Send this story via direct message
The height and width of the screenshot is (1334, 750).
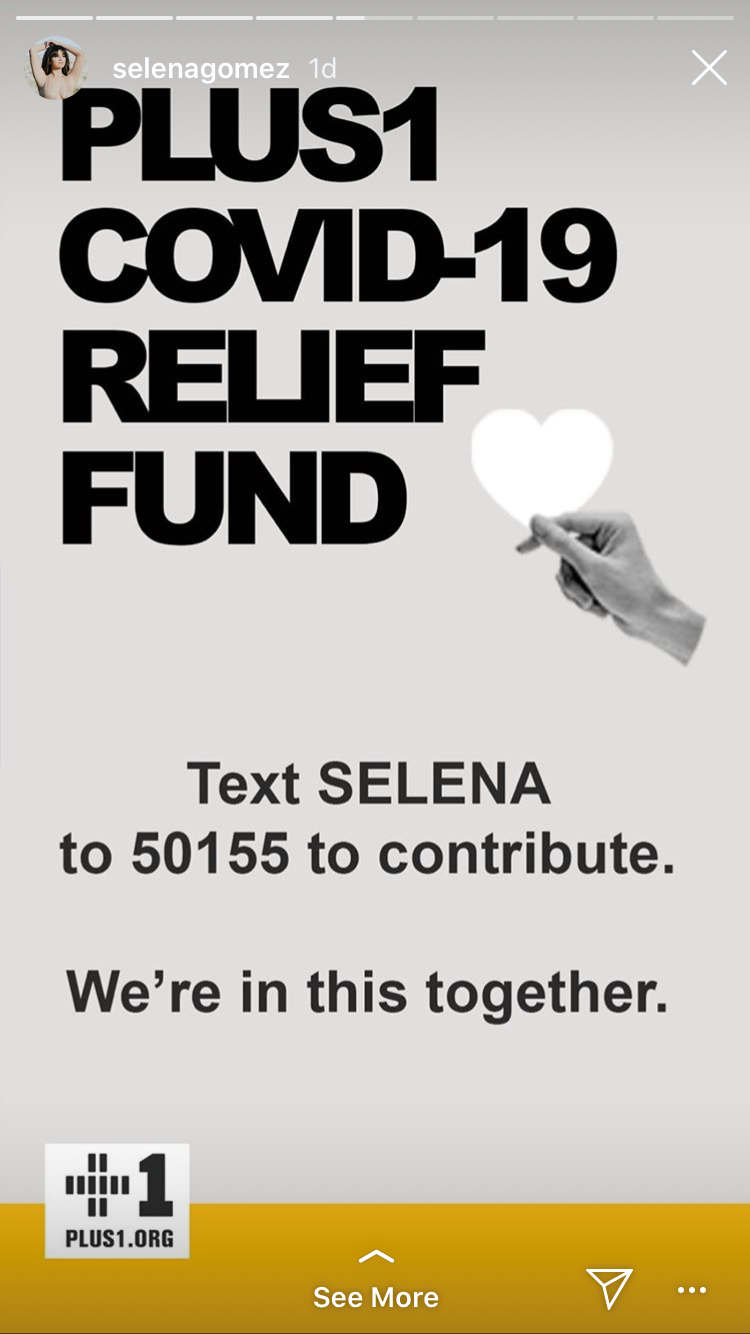point(609,1288)
